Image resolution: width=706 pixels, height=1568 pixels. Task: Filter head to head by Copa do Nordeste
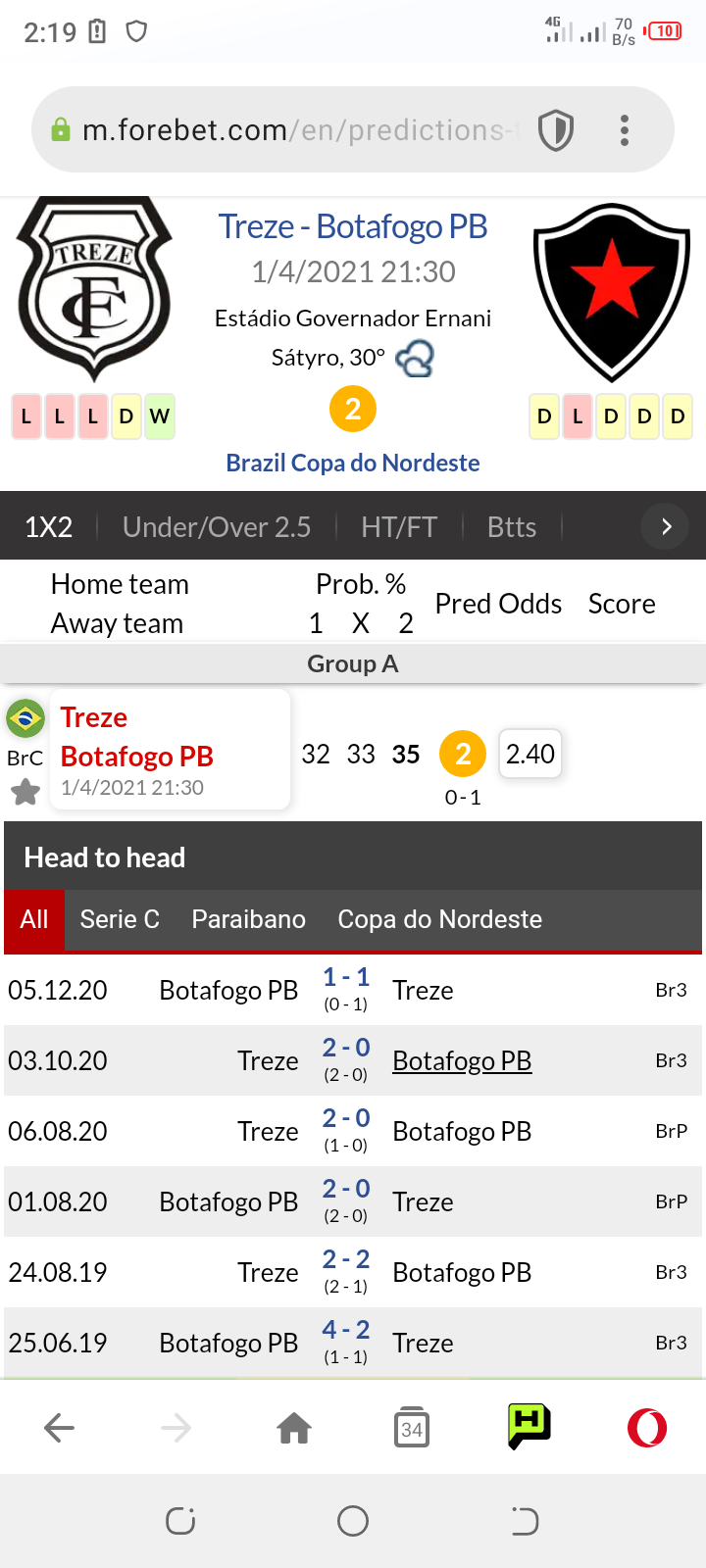[x=440, y=919]
